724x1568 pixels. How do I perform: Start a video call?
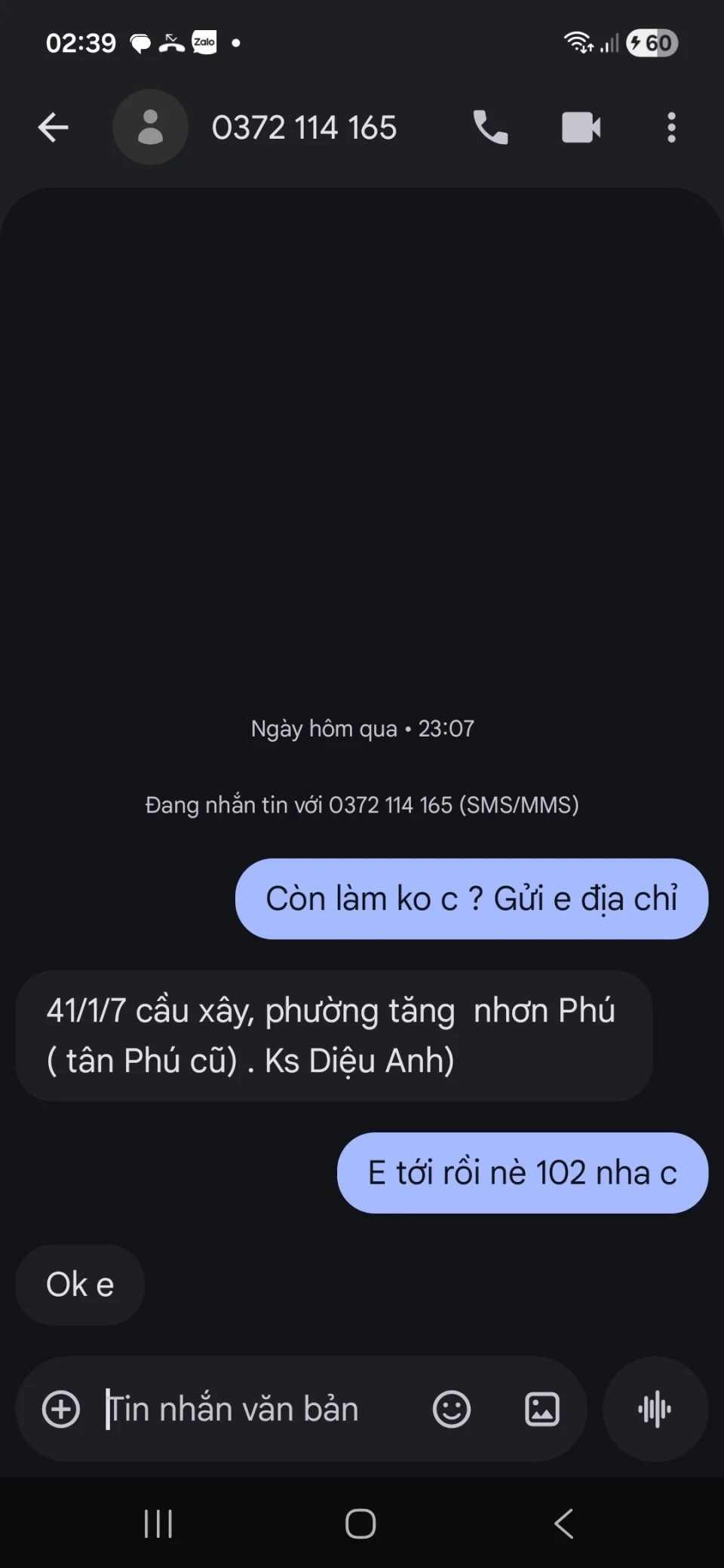[581, 127]
